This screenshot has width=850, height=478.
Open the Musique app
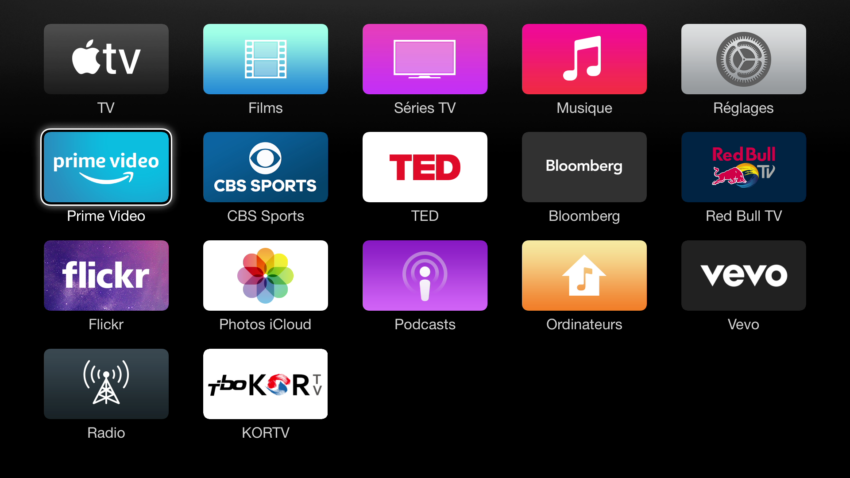(x=584, y=59)
